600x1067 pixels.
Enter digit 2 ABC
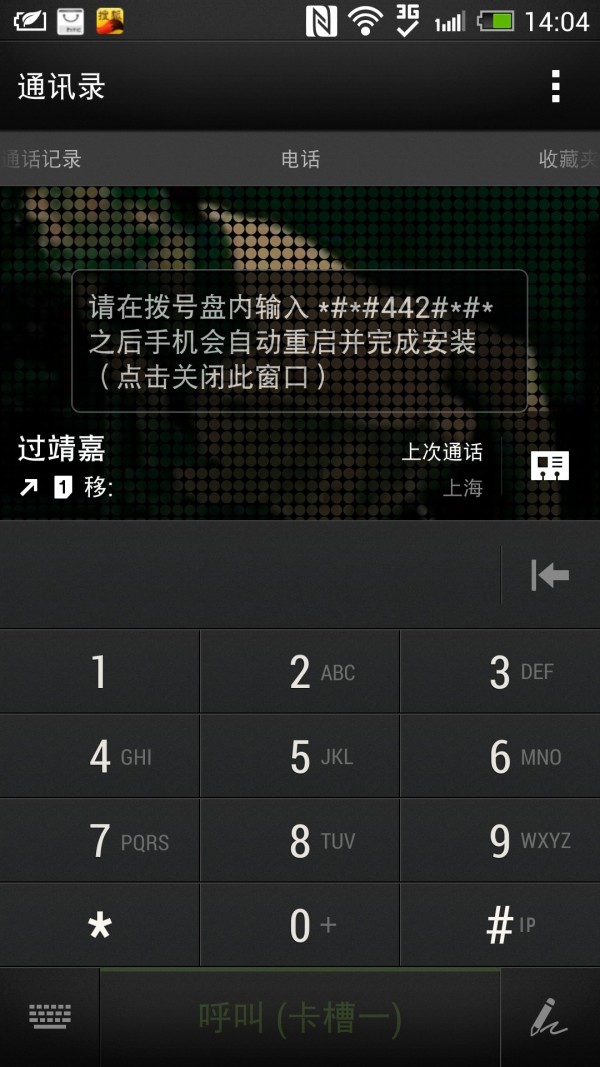click(x=300, y=672)
